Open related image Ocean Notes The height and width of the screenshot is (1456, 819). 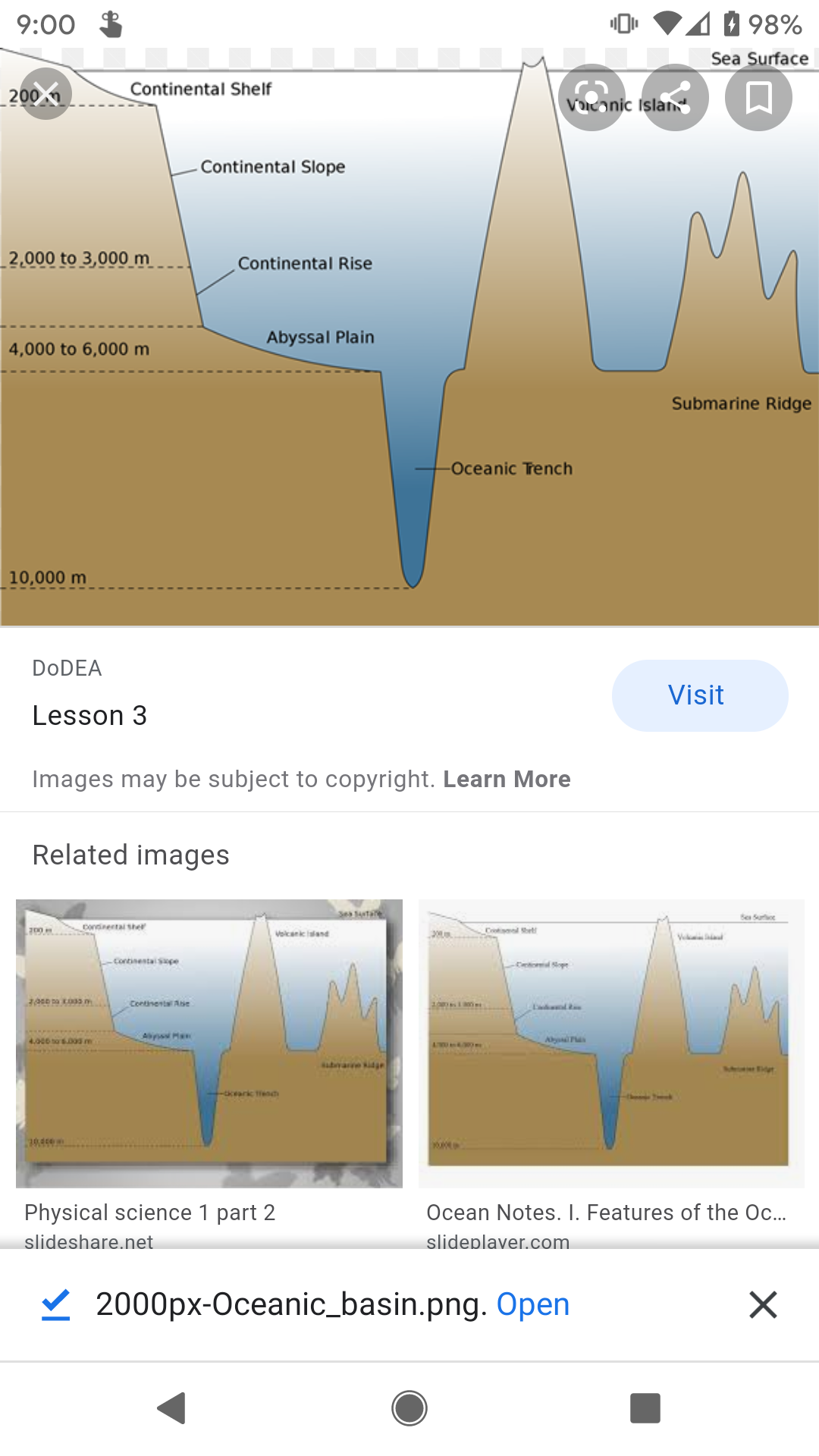[611, 1043]
